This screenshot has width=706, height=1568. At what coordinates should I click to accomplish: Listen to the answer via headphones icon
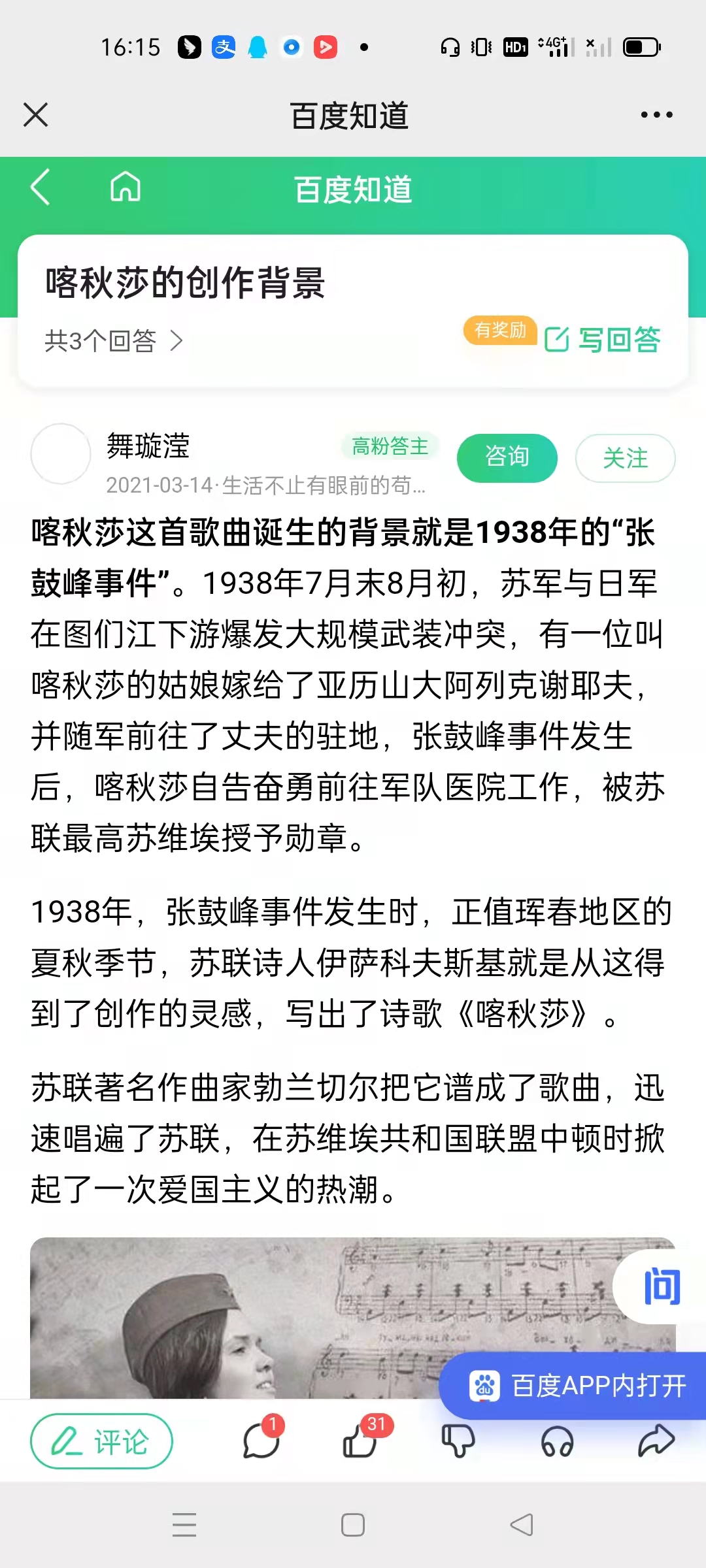(x=557, y=1441)
